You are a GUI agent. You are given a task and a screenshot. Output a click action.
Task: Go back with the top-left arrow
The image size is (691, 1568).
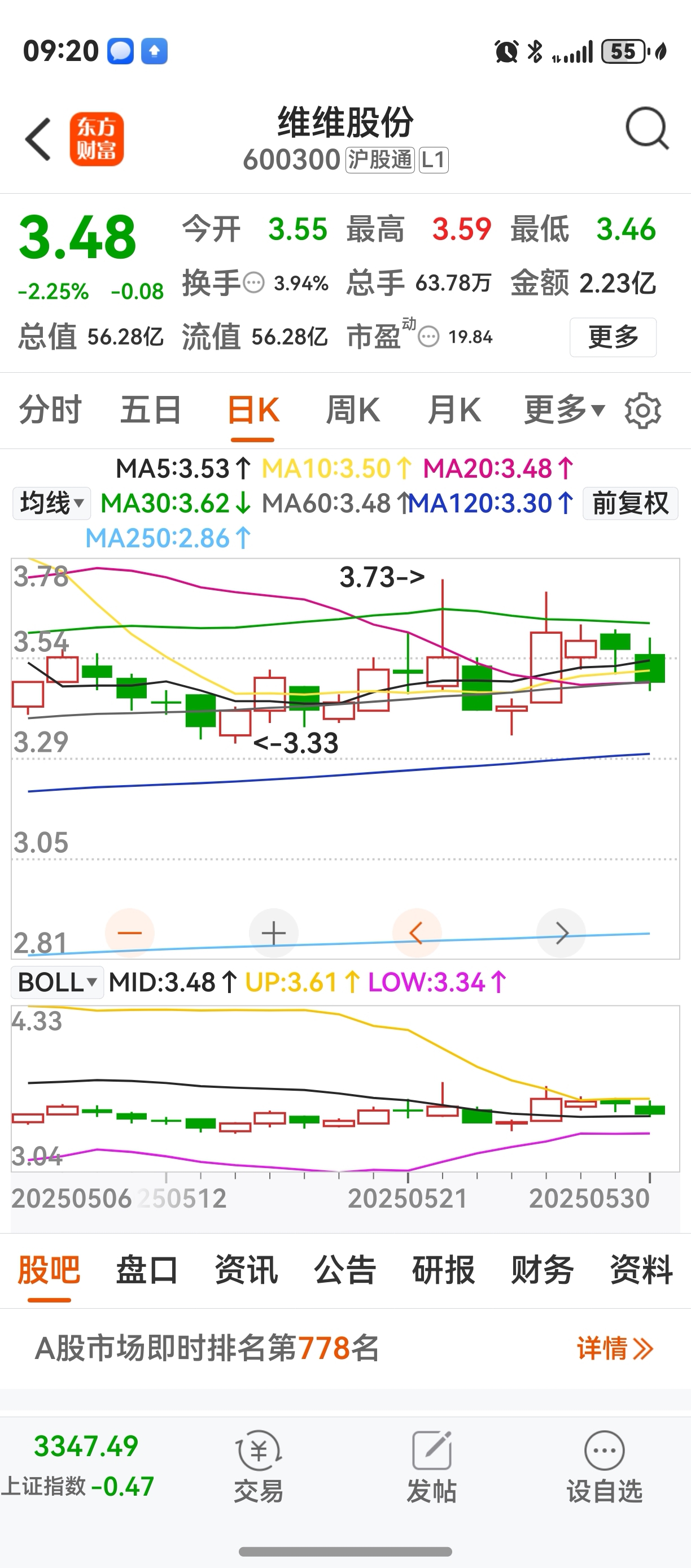point(38,140)
